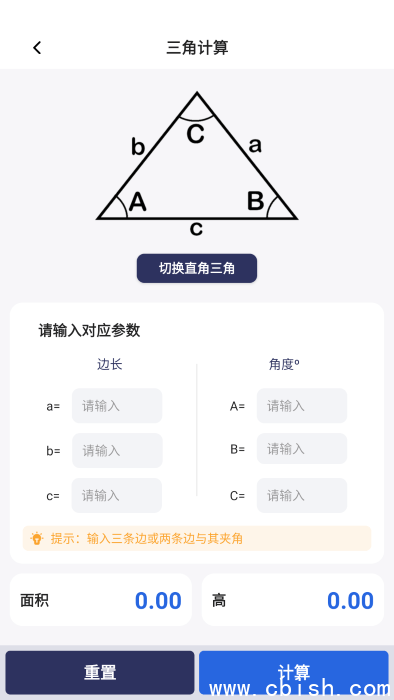Viewport: 394px width, 700px height.
Task: Focus the angle C= input field
Action: (x=302, y=496)
